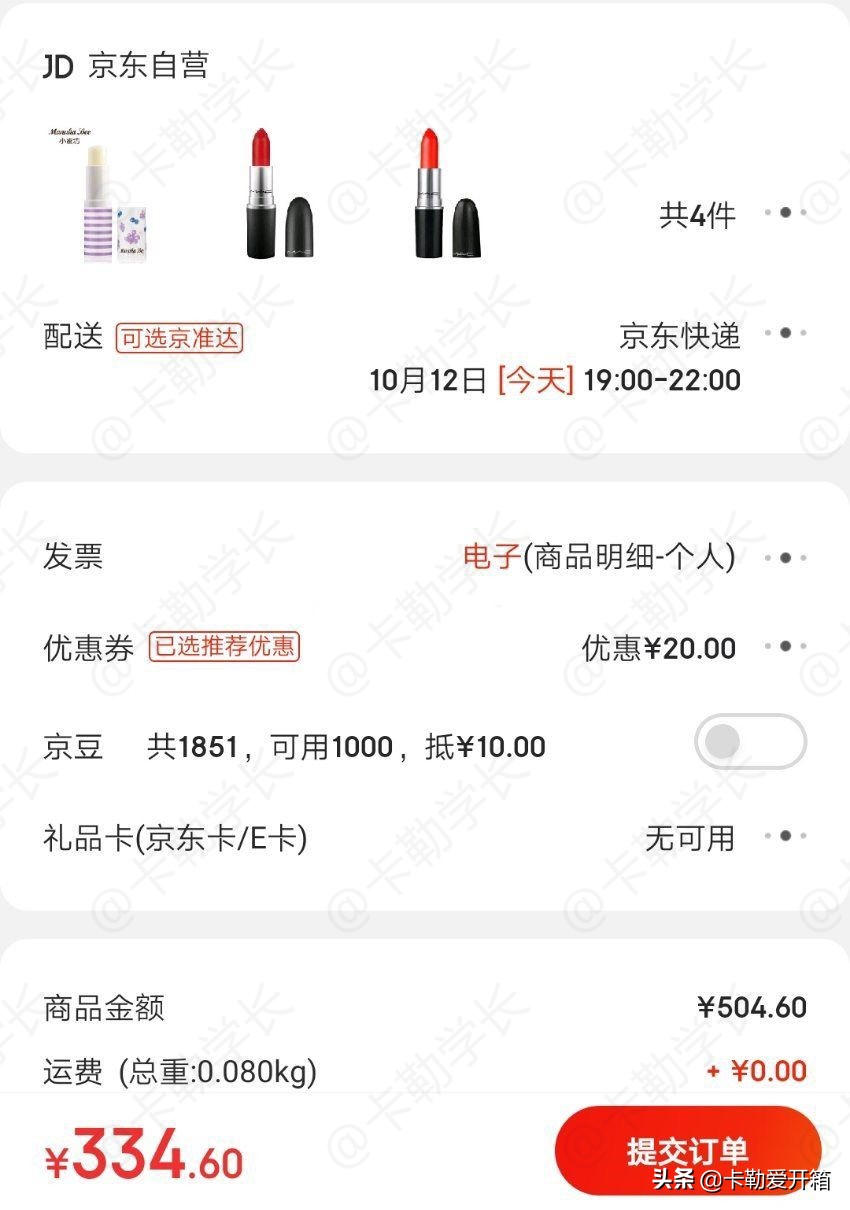
Task: Open 京东快递 shipping method options
Action: tap(700, 337)
